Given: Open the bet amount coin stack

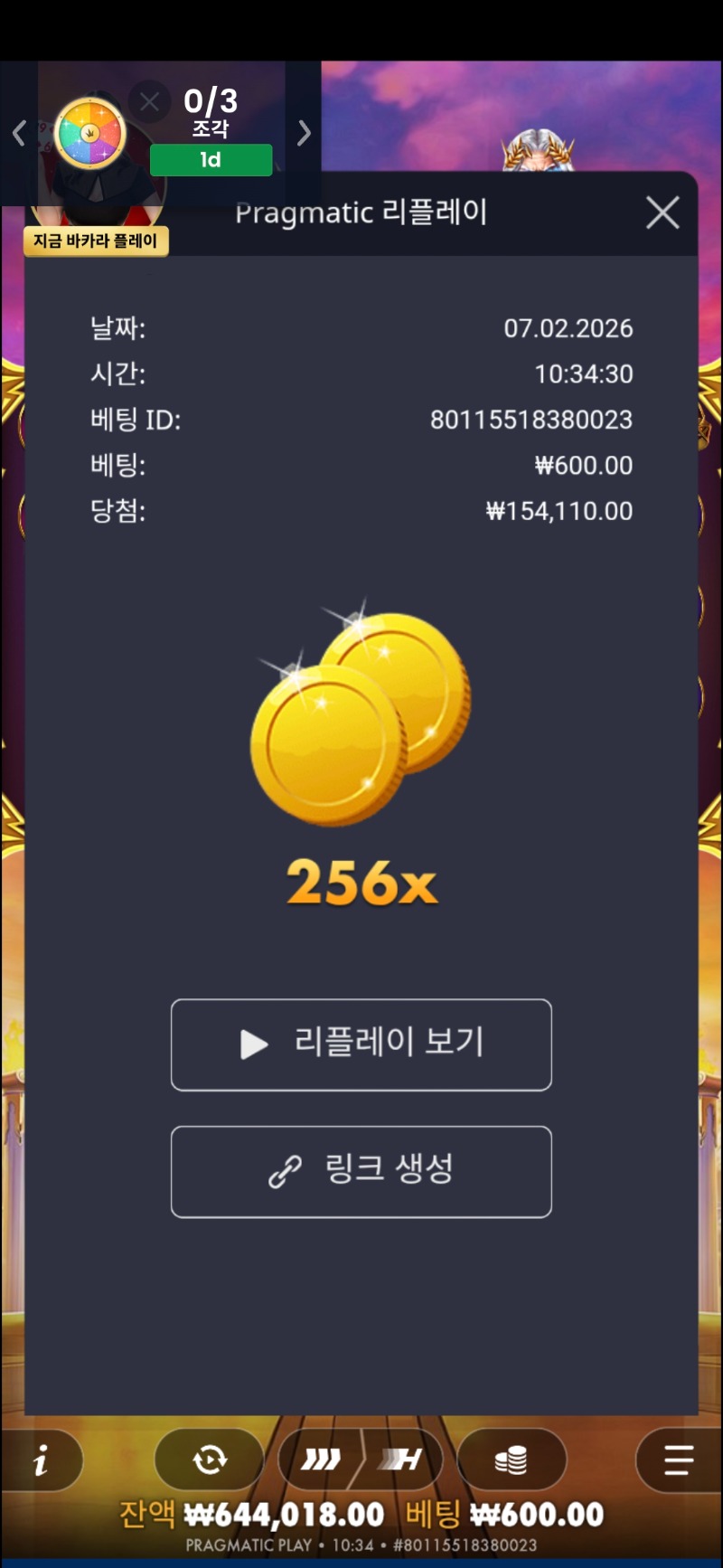Looking at the screenshot, I should (512, 1459).
